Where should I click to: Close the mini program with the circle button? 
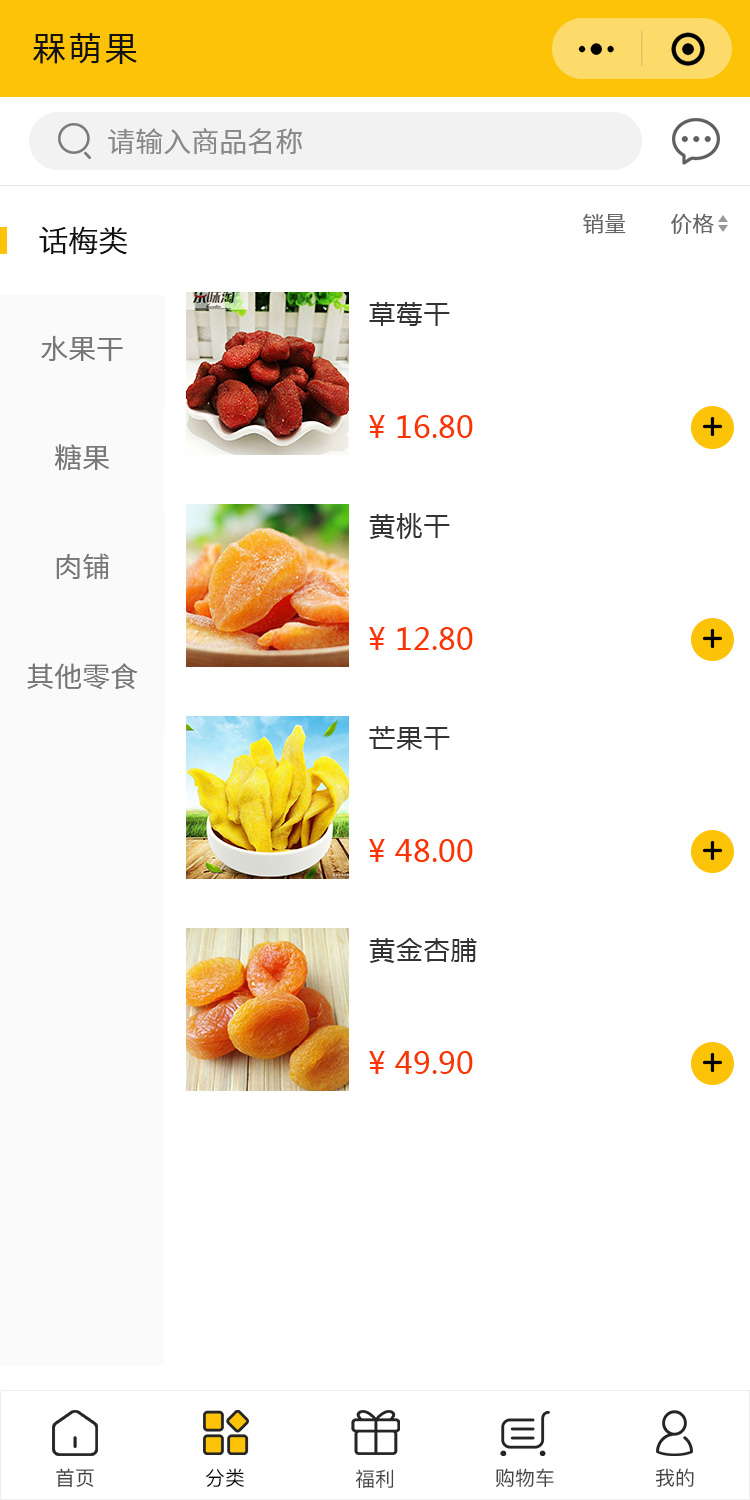pos(688,49)
